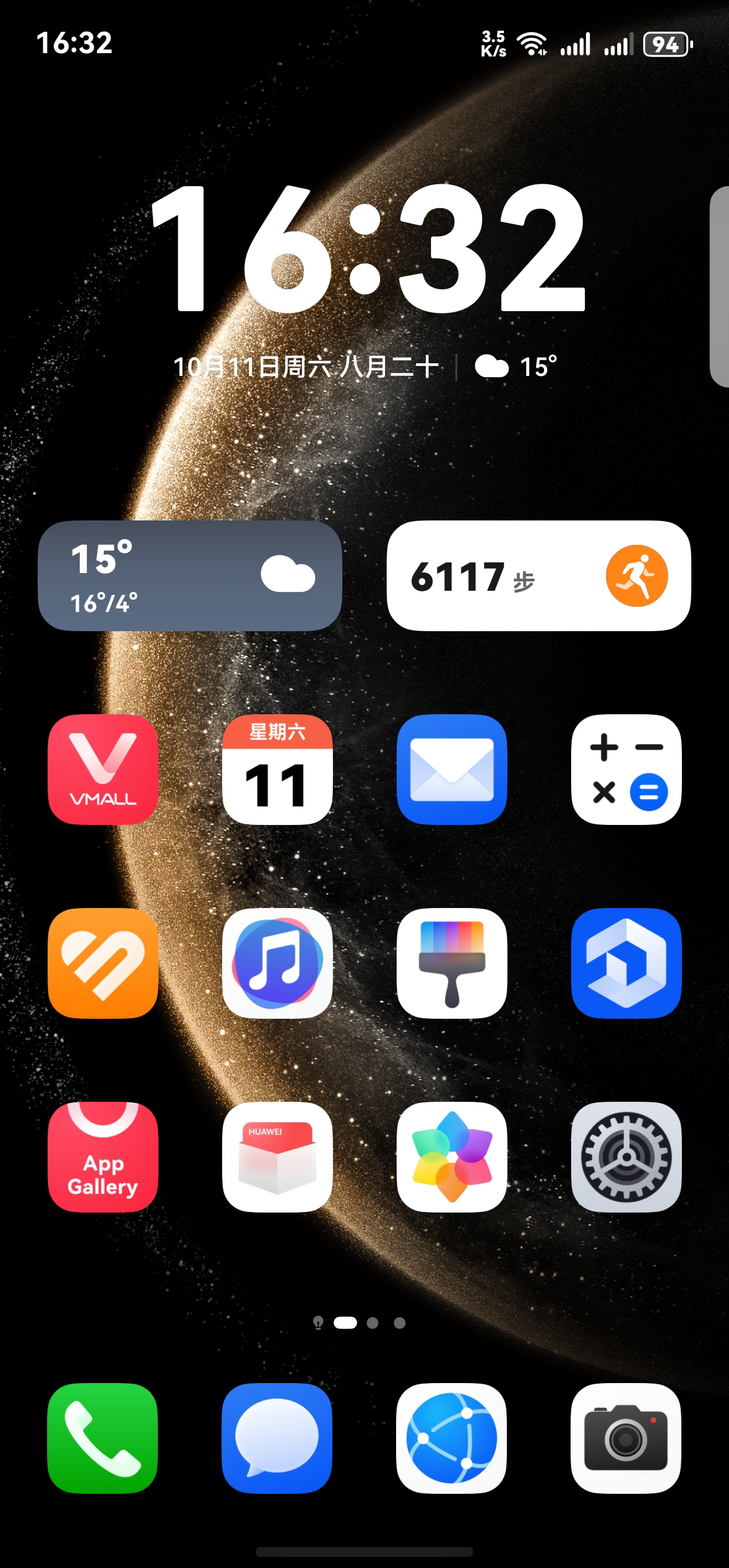Launch the Email app
The height and width of the screenshot is (1568, 729).
pyautogui.click(x=451, y=770)
